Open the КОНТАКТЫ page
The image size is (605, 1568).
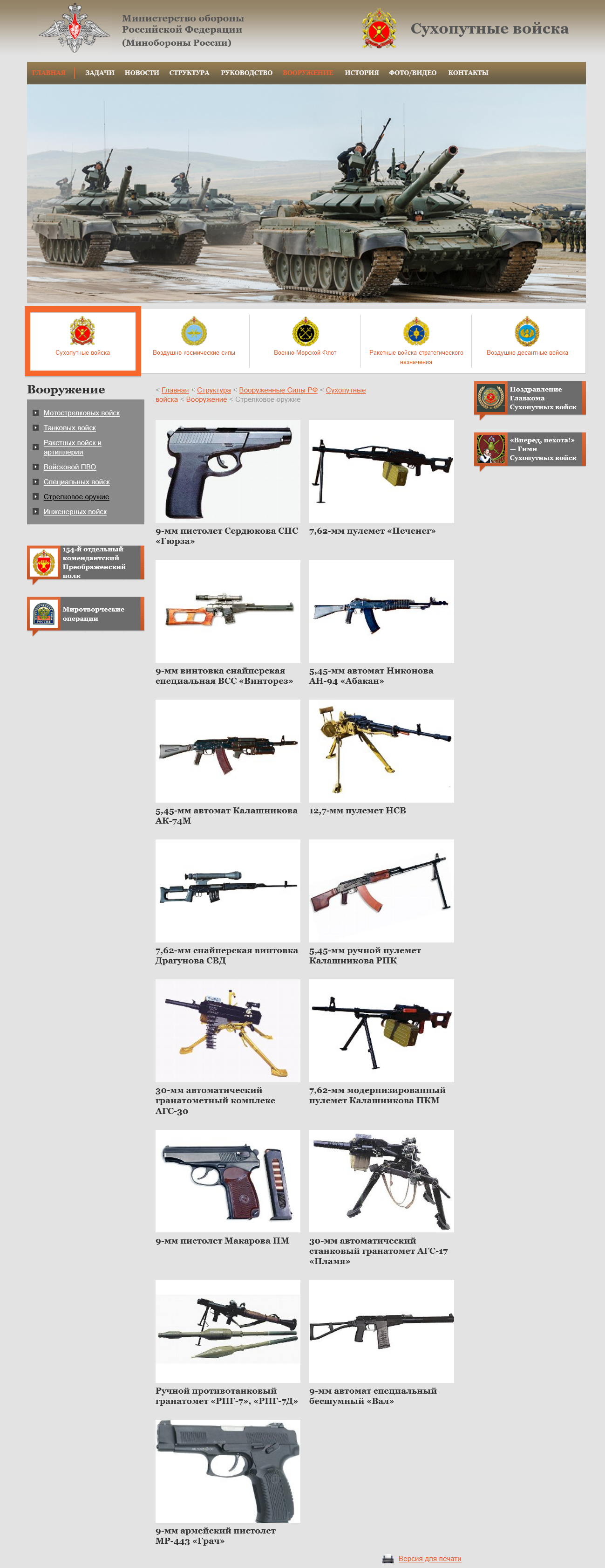click(x=468, y=73)
